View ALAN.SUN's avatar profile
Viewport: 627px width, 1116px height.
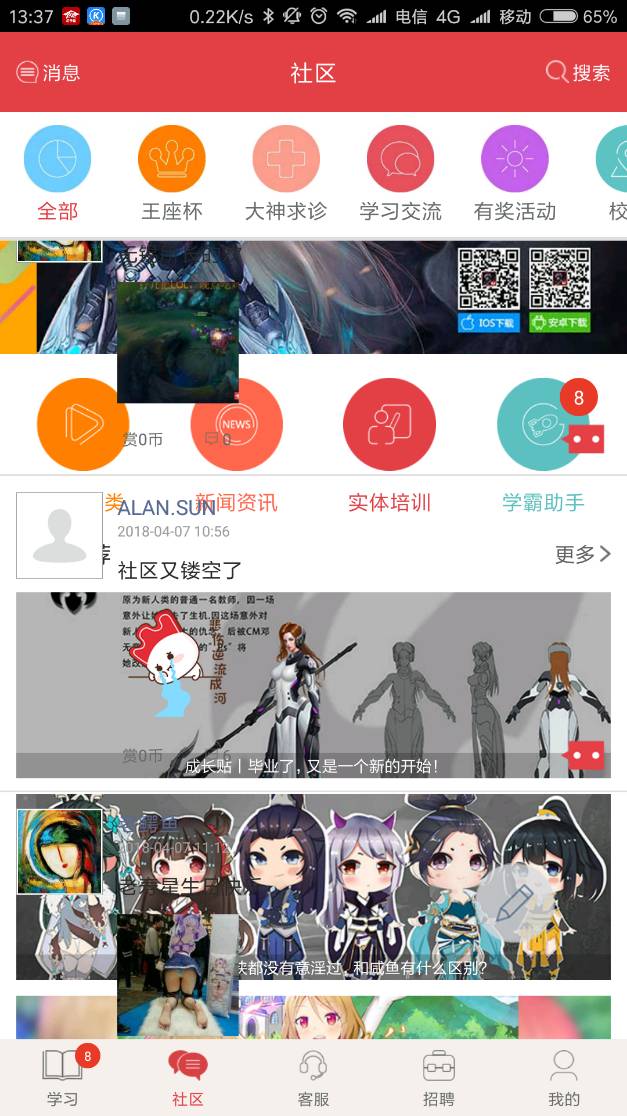(x=59, y=535)
